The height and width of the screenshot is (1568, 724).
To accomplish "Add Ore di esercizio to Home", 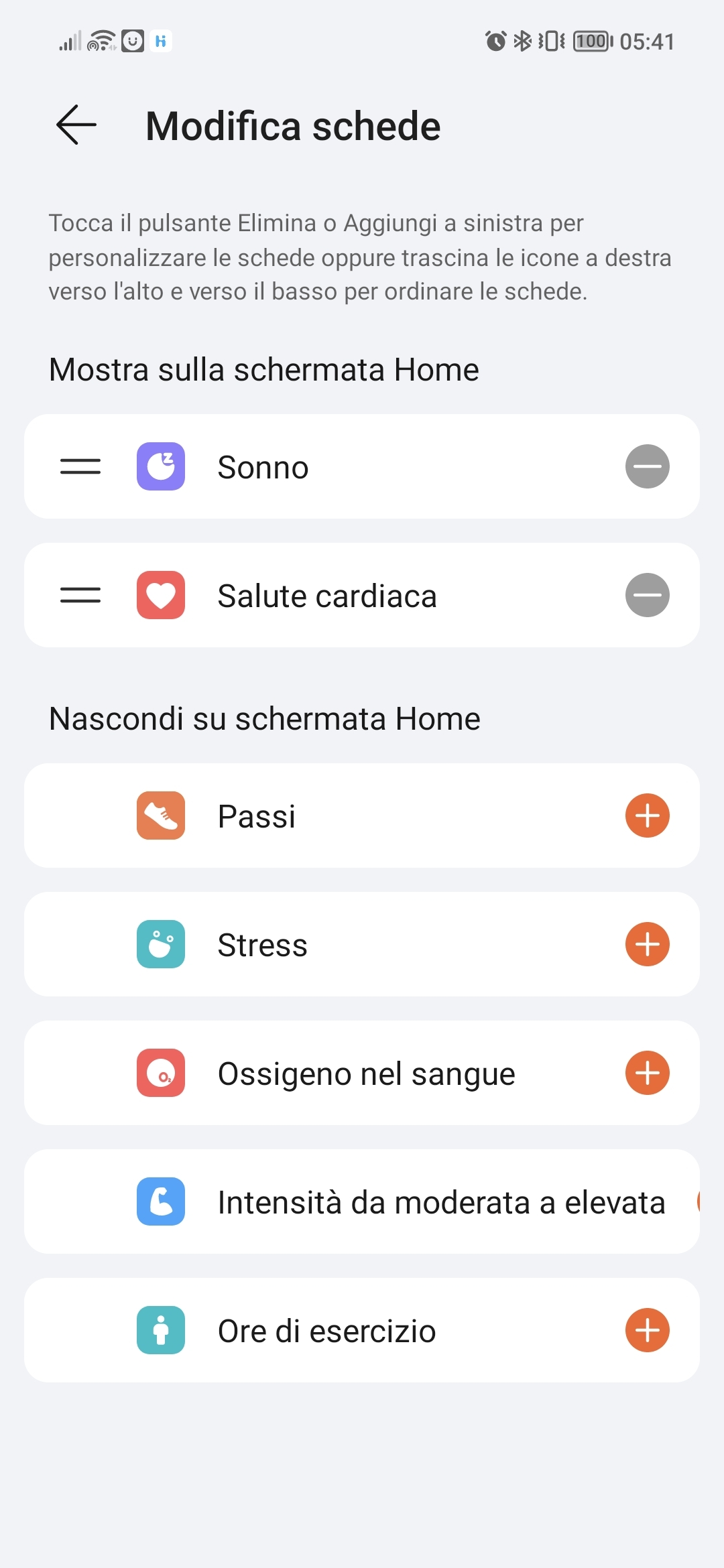I will 647,1330.
